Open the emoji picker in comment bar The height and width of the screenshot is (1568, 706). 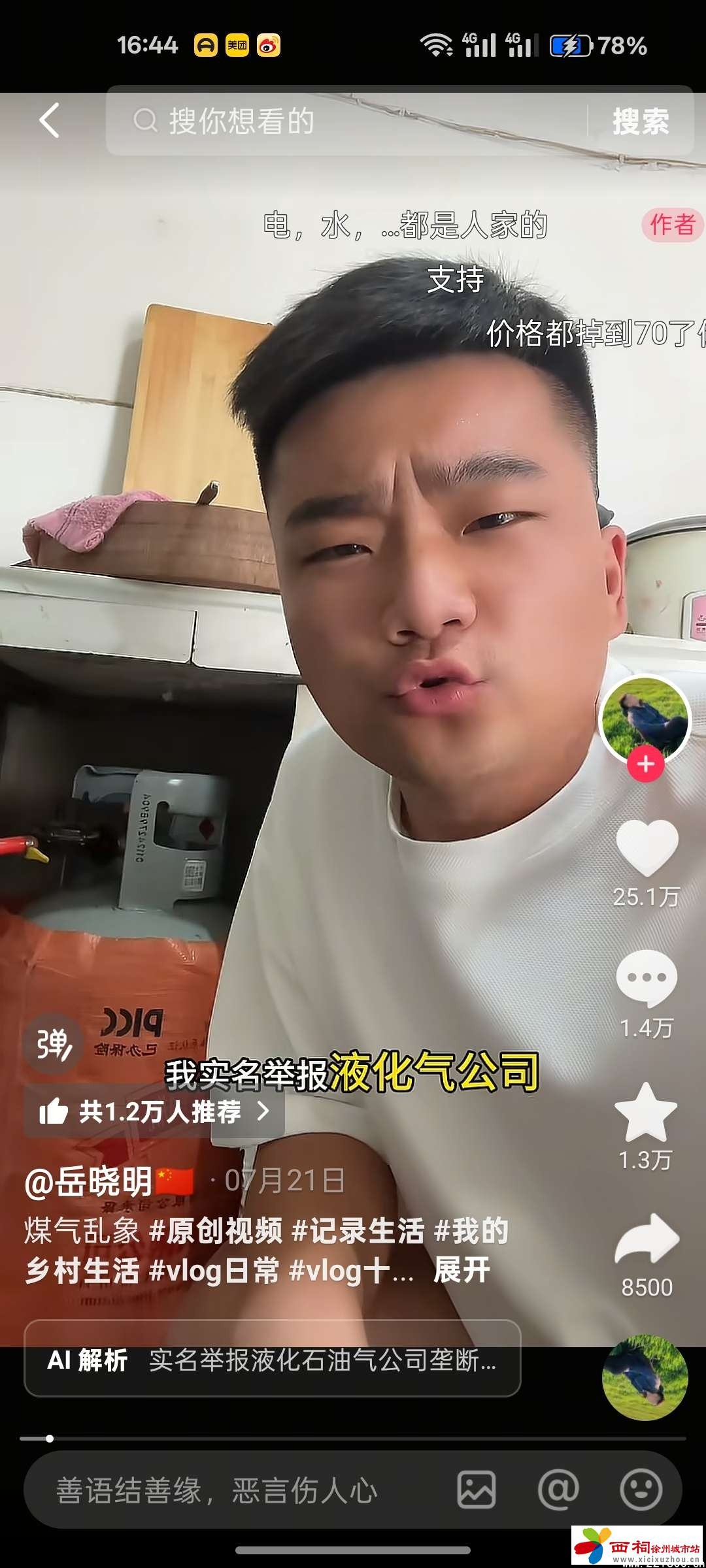pyautogui.click(x=641, y=1490)
